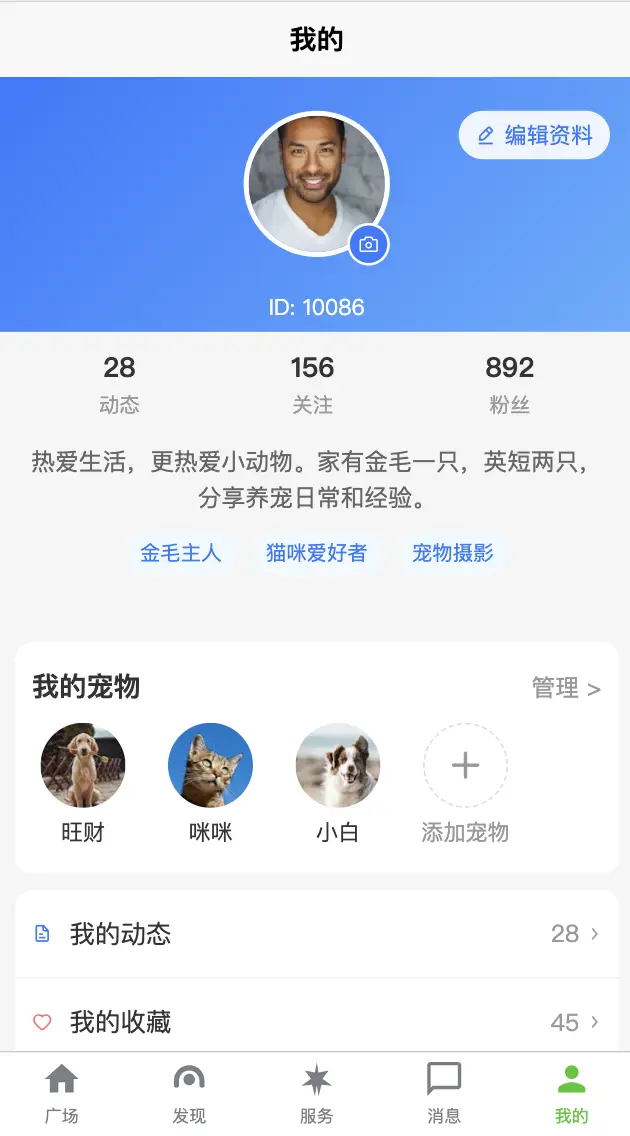Select the 猫咪爱好者 tag
630x1136 pixels.
(316, 553)
